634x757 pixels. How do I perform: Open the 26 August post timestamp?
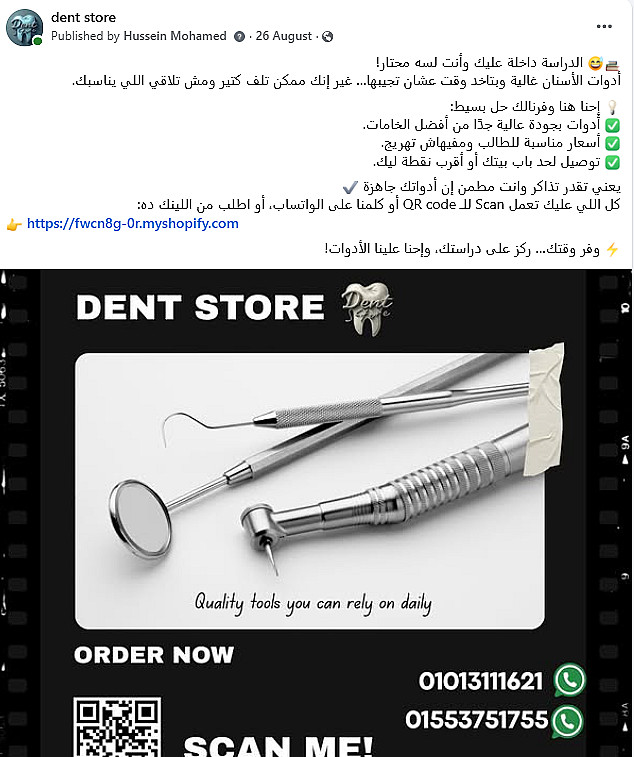click(284, 36)
